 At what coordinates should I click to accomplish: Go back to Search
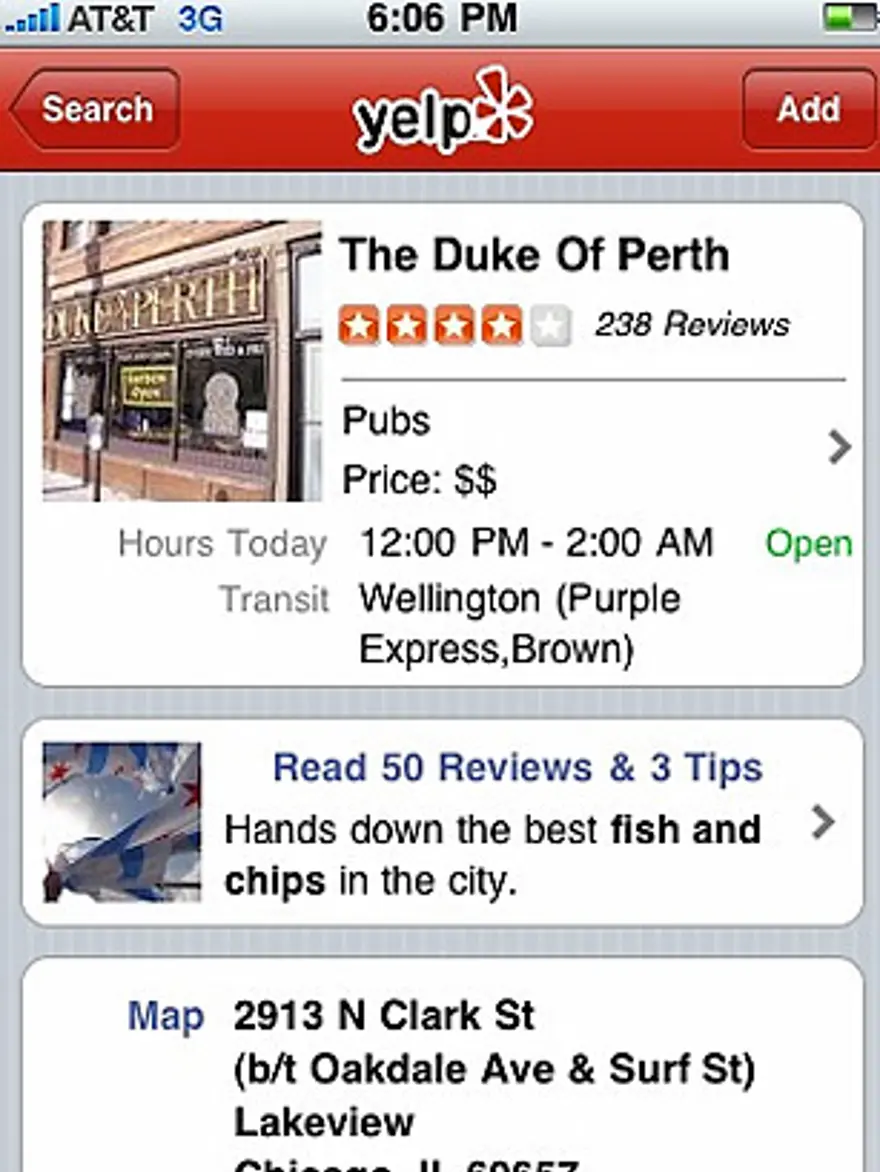click(97, 109)
